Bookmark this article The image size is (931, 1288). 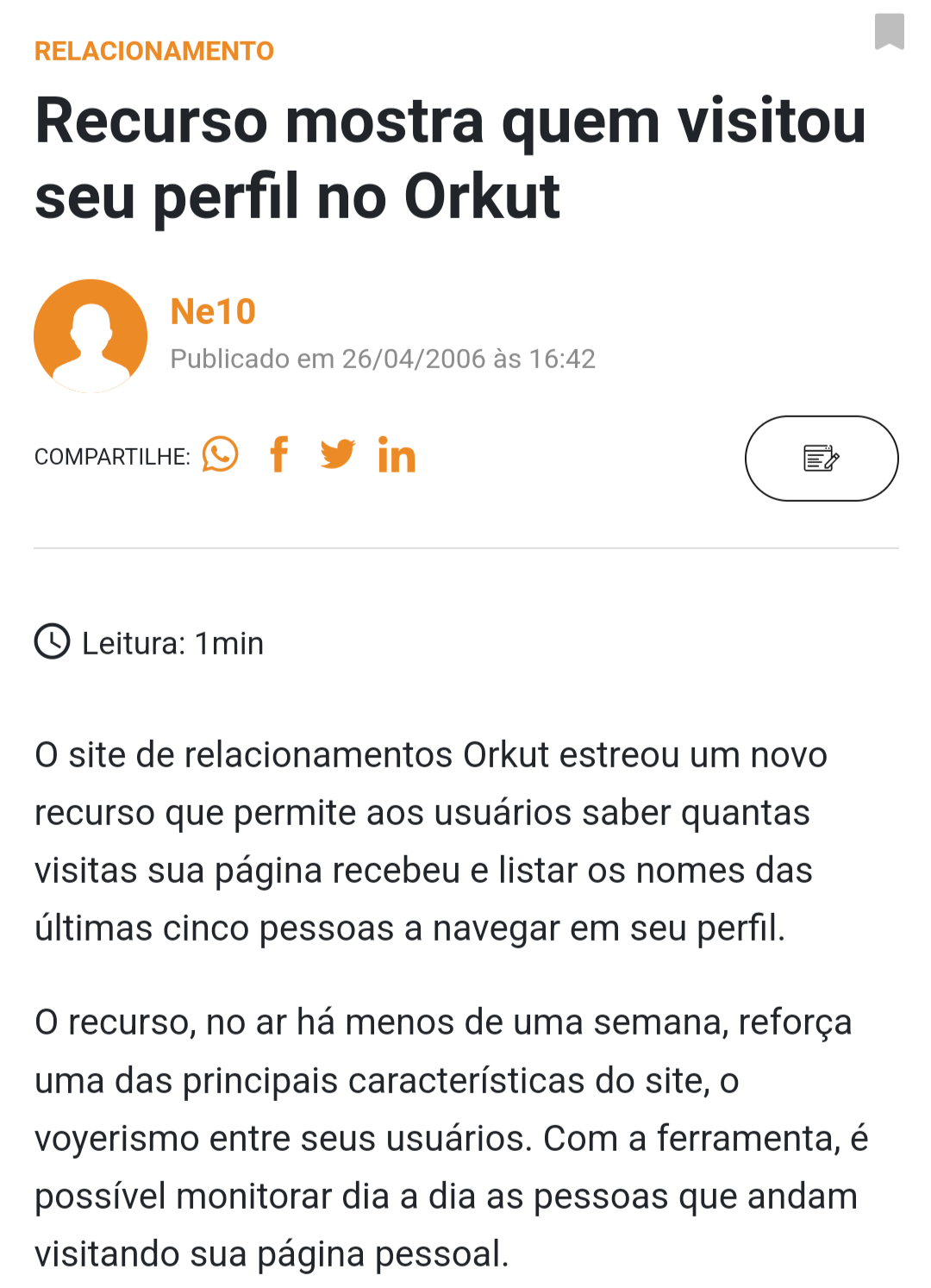coord(889,32)
